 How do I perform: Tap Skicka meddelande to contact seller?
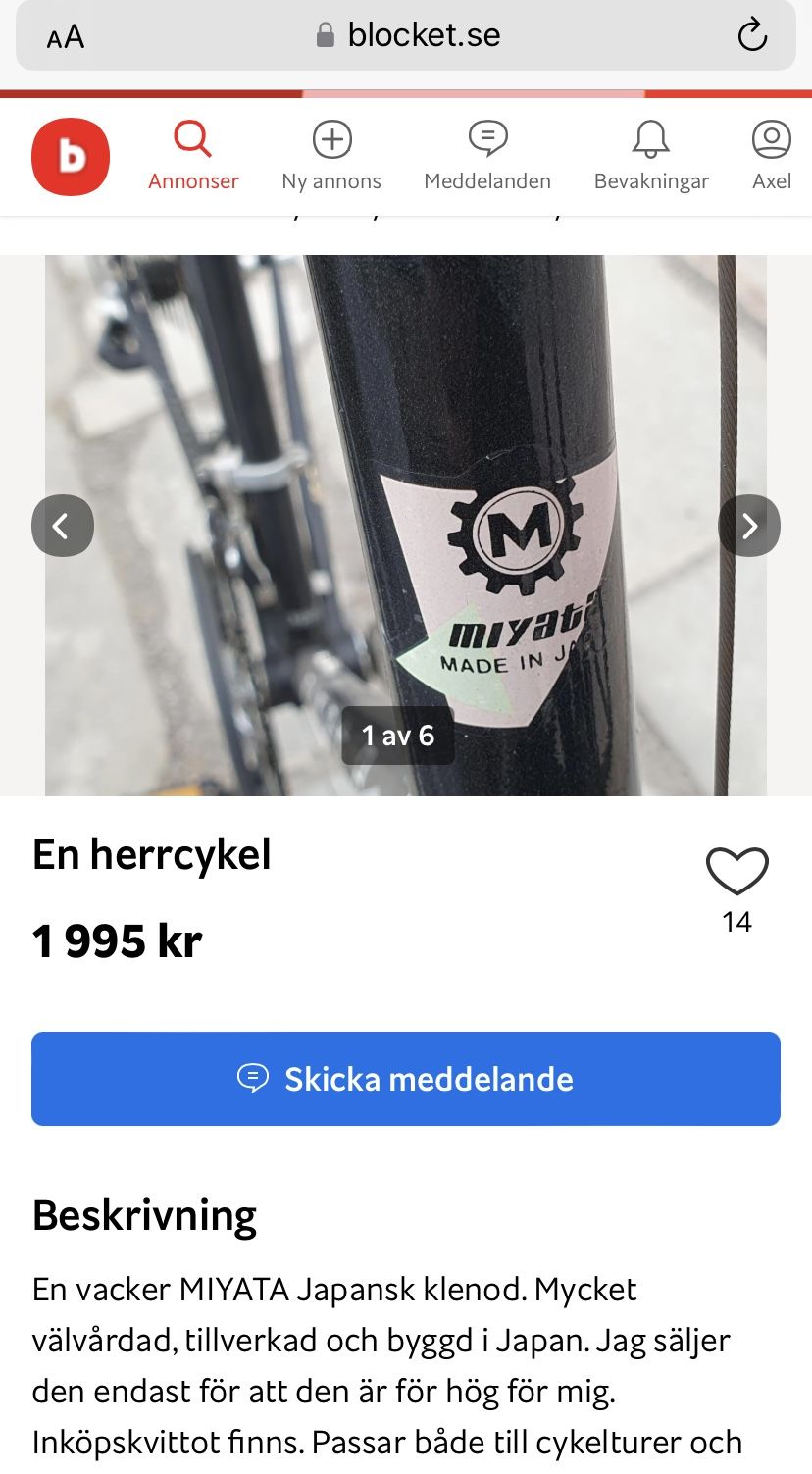[x=406, y=1079]
